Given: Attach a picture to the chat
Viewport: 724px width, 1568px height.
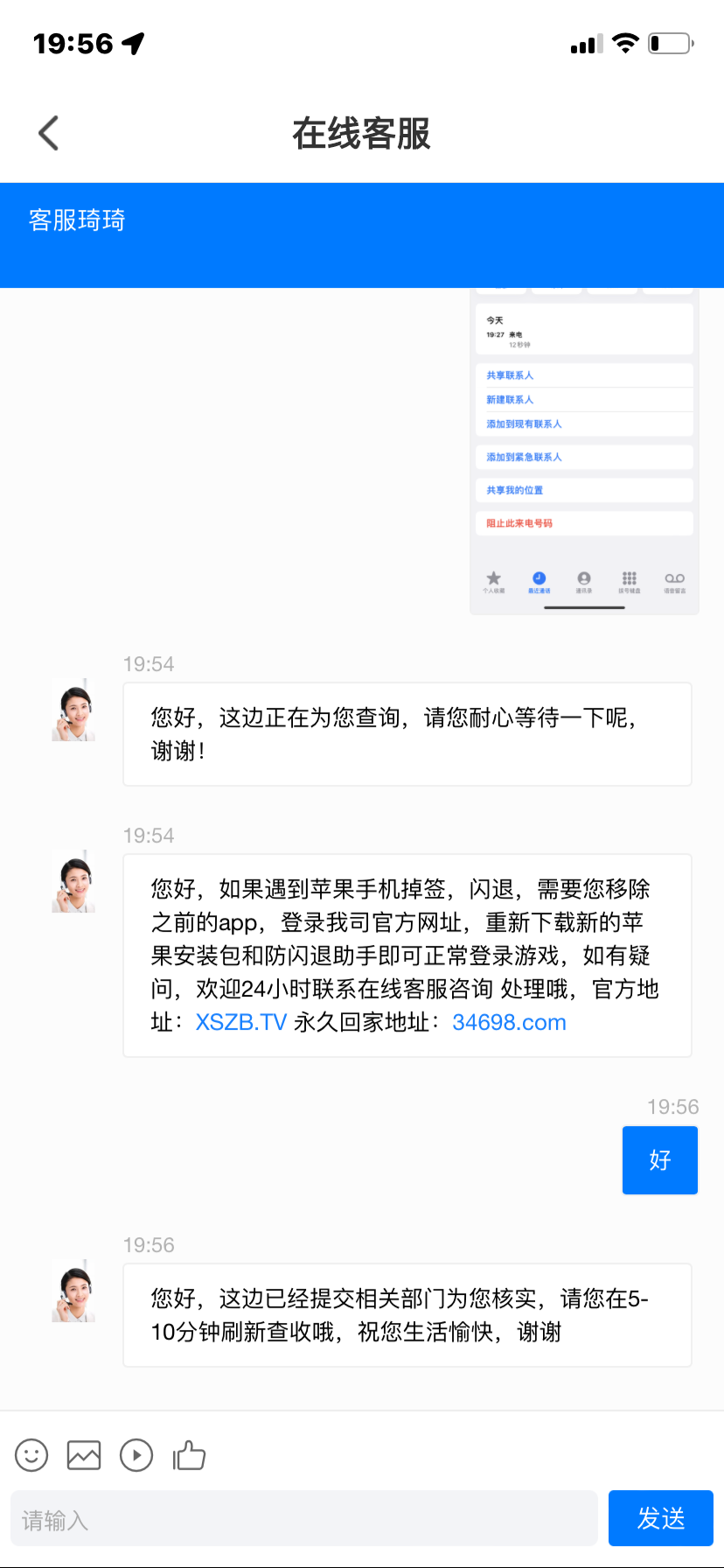Looking at the screenshot, I should (84, 1455).
